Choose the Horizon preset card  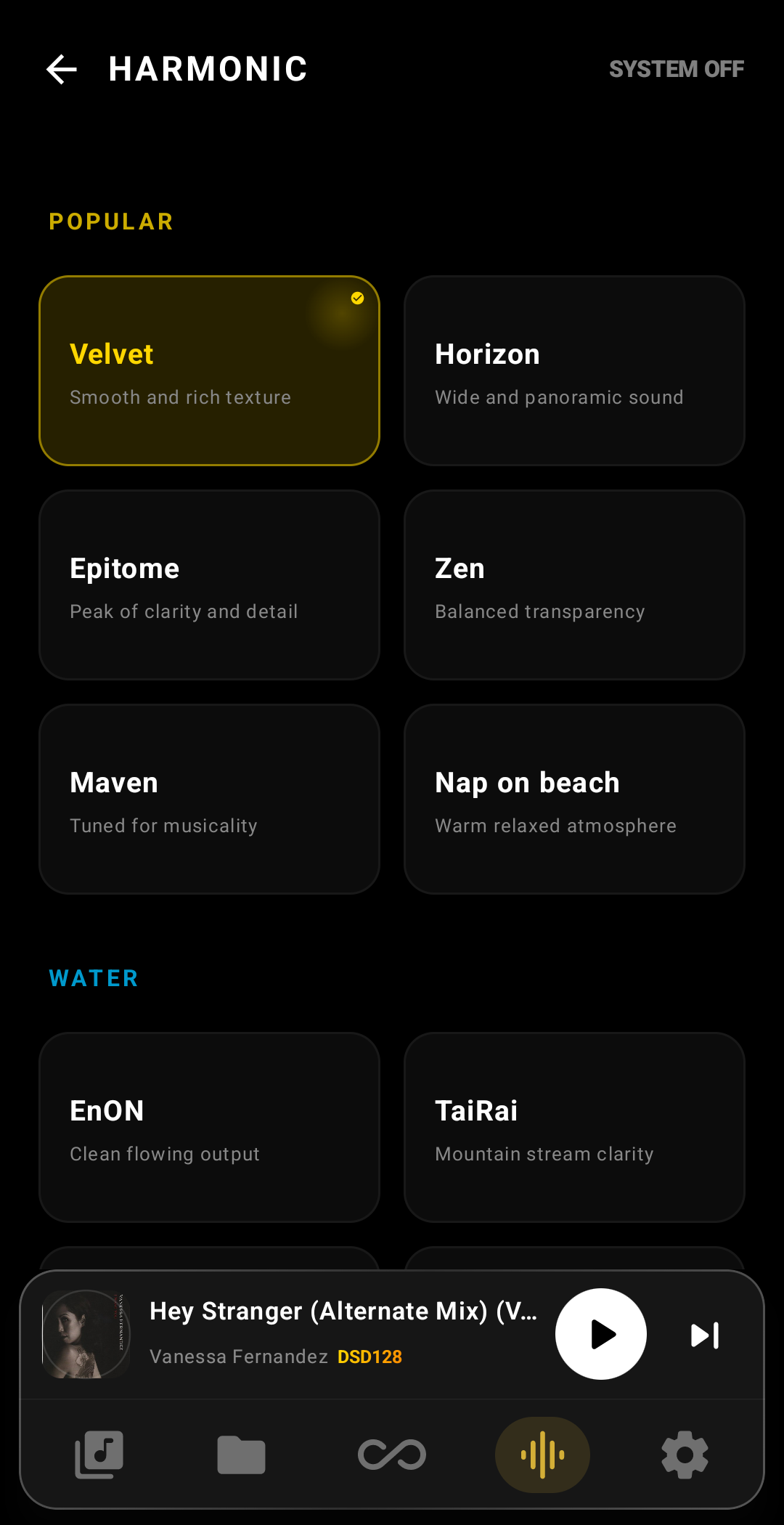(x=574, y=370)
